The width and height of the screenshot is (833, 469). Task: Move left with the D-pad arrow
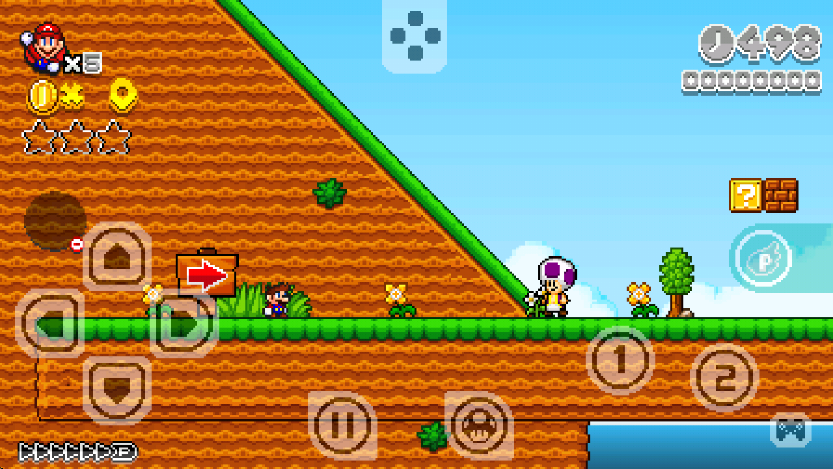(x=50, y=322)
